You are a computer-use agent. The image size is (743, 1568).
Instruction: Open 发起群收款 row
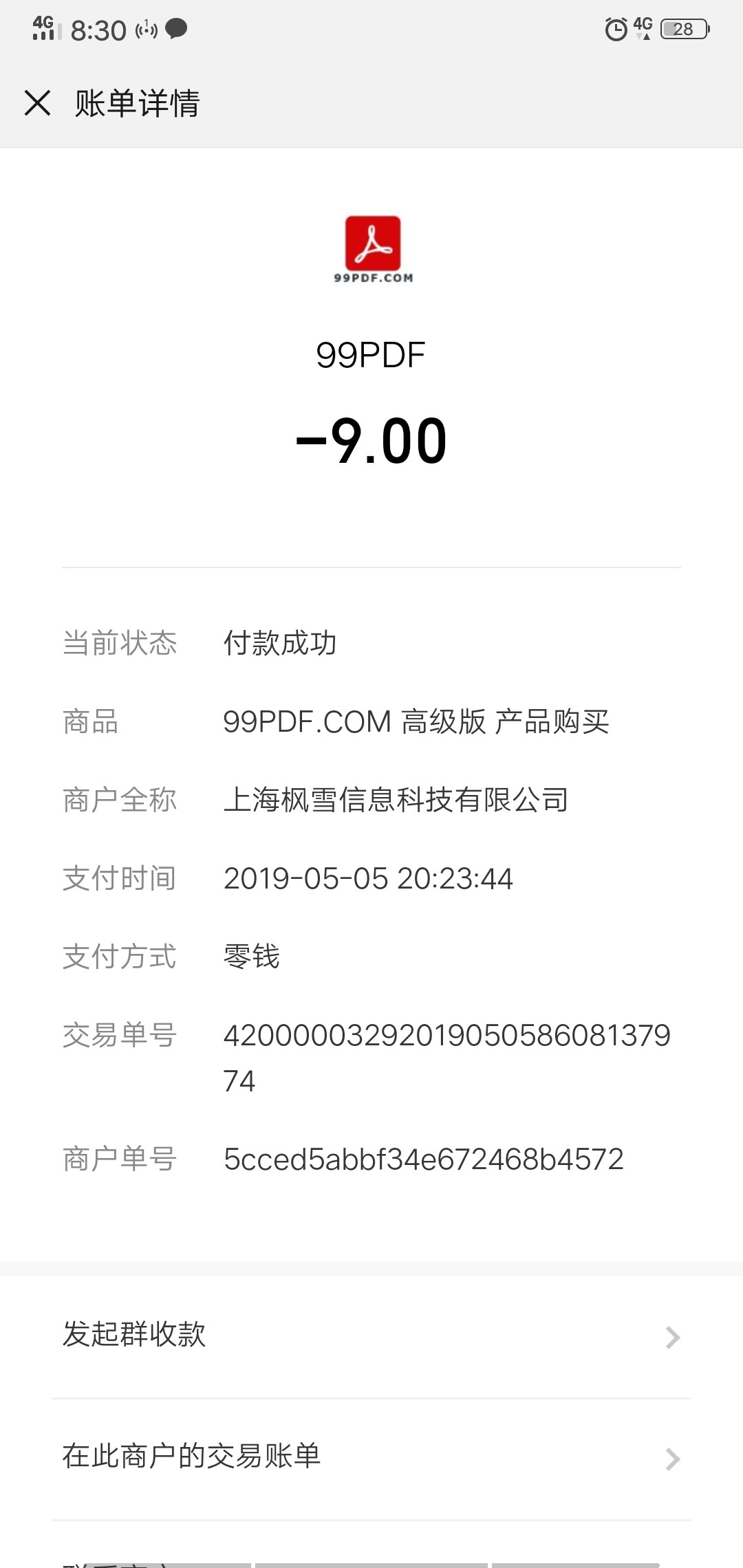tap(371, 1336)
